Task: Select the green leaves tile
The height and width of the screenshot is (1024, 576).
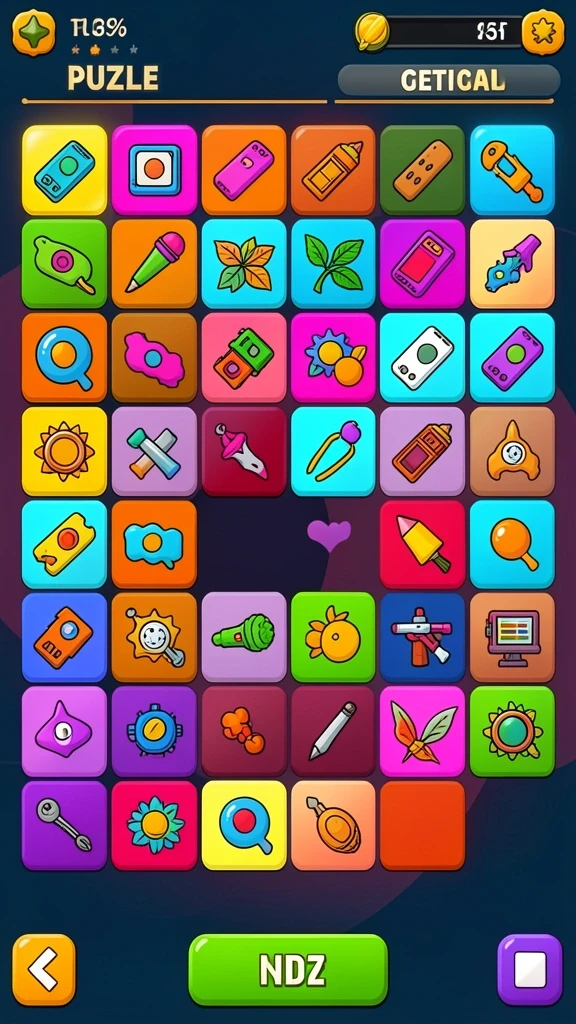Action: point(333,263)
